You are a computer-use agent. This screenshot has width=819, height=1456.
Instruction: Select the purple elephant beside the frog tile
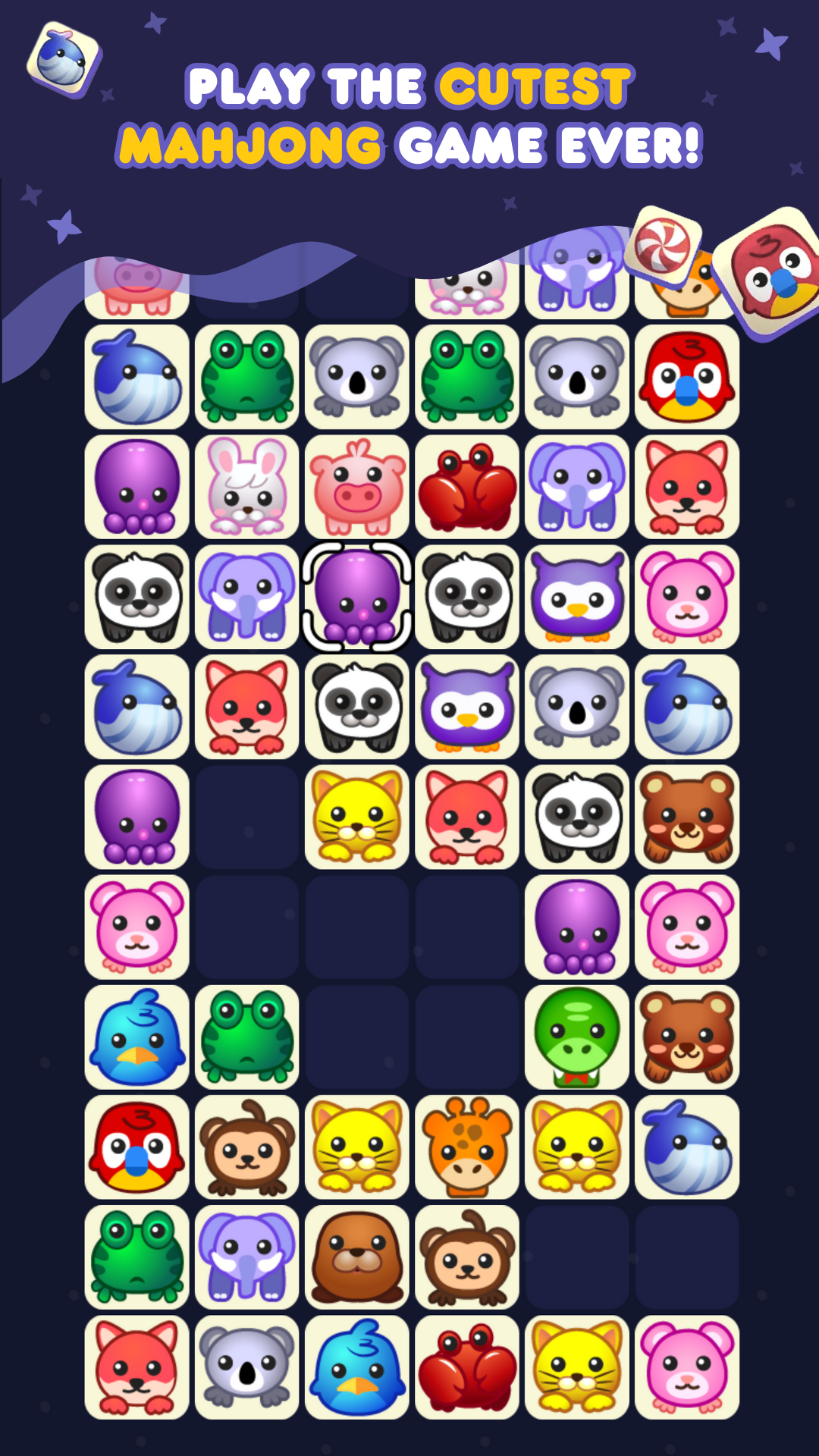(x=246, y=1257)
